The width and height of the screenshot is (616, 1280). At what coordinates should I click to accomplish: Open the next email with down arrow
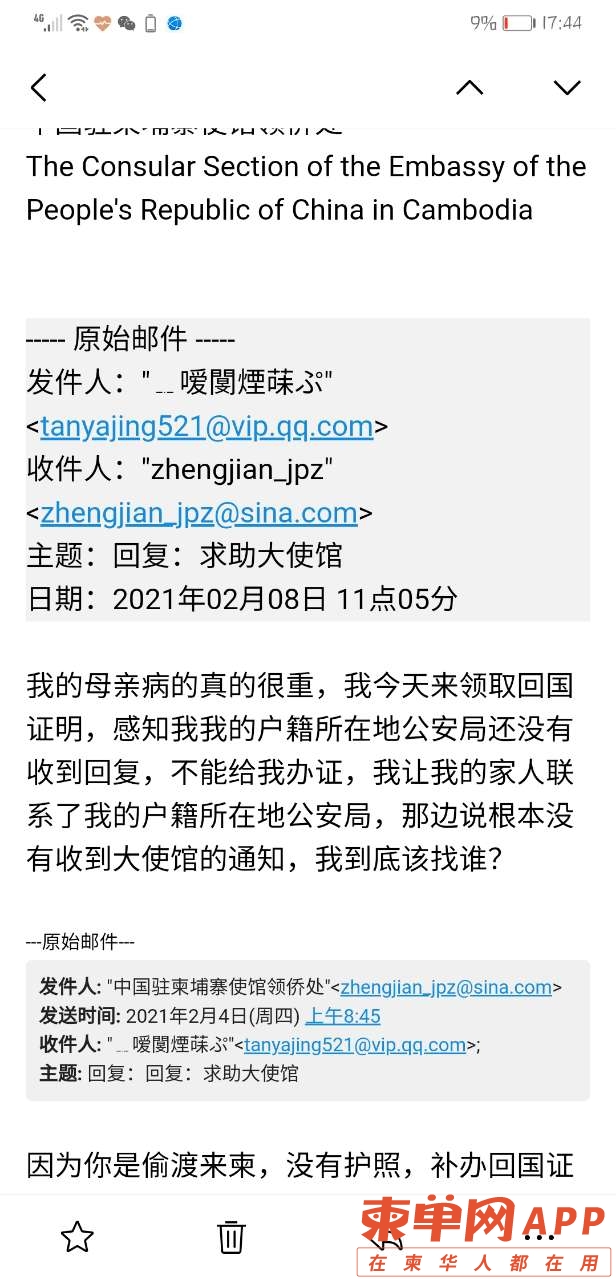point(567,88)
